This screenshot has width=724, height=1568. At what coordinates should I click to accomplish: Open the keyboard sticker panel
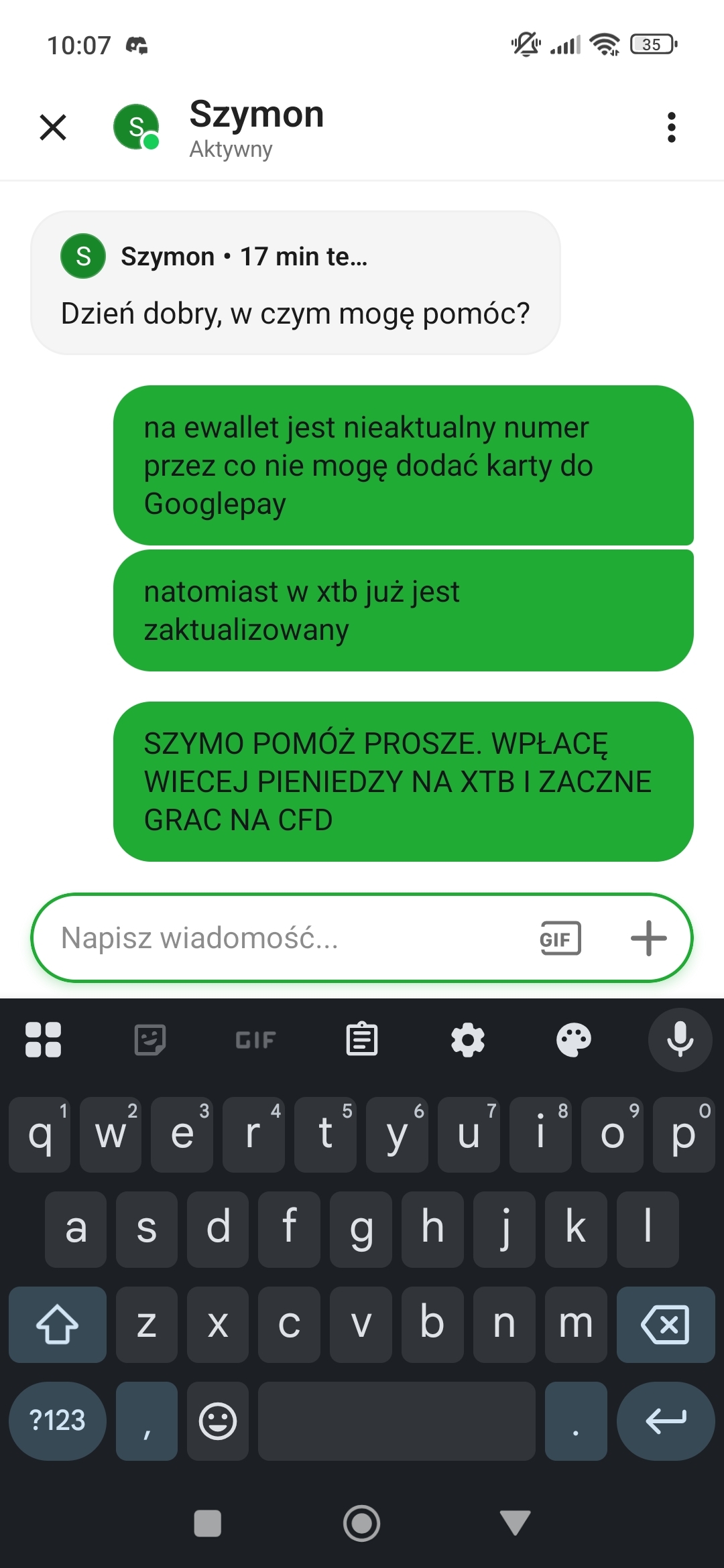point(149,1040)
